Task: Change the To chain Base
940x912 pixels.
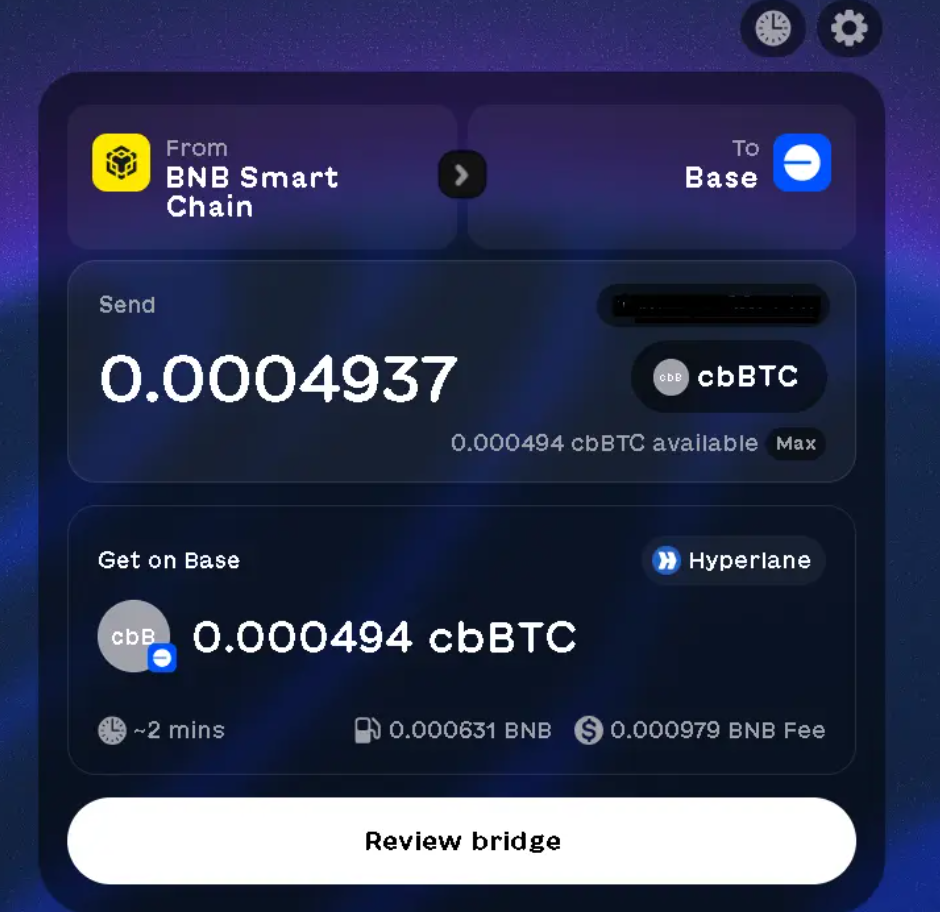Action: pos(661,177)
